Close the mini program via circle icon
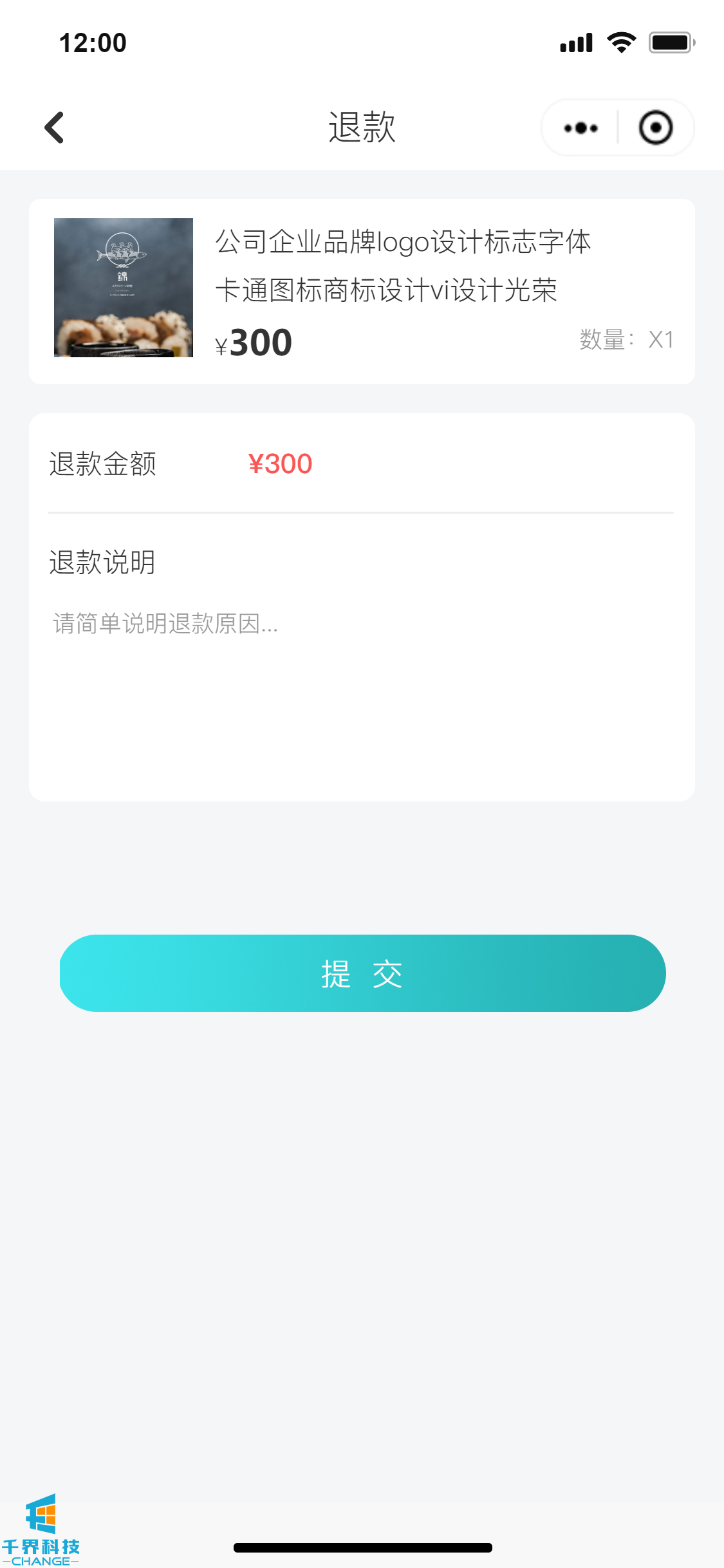724x1568 pixels. click(655, 127)
